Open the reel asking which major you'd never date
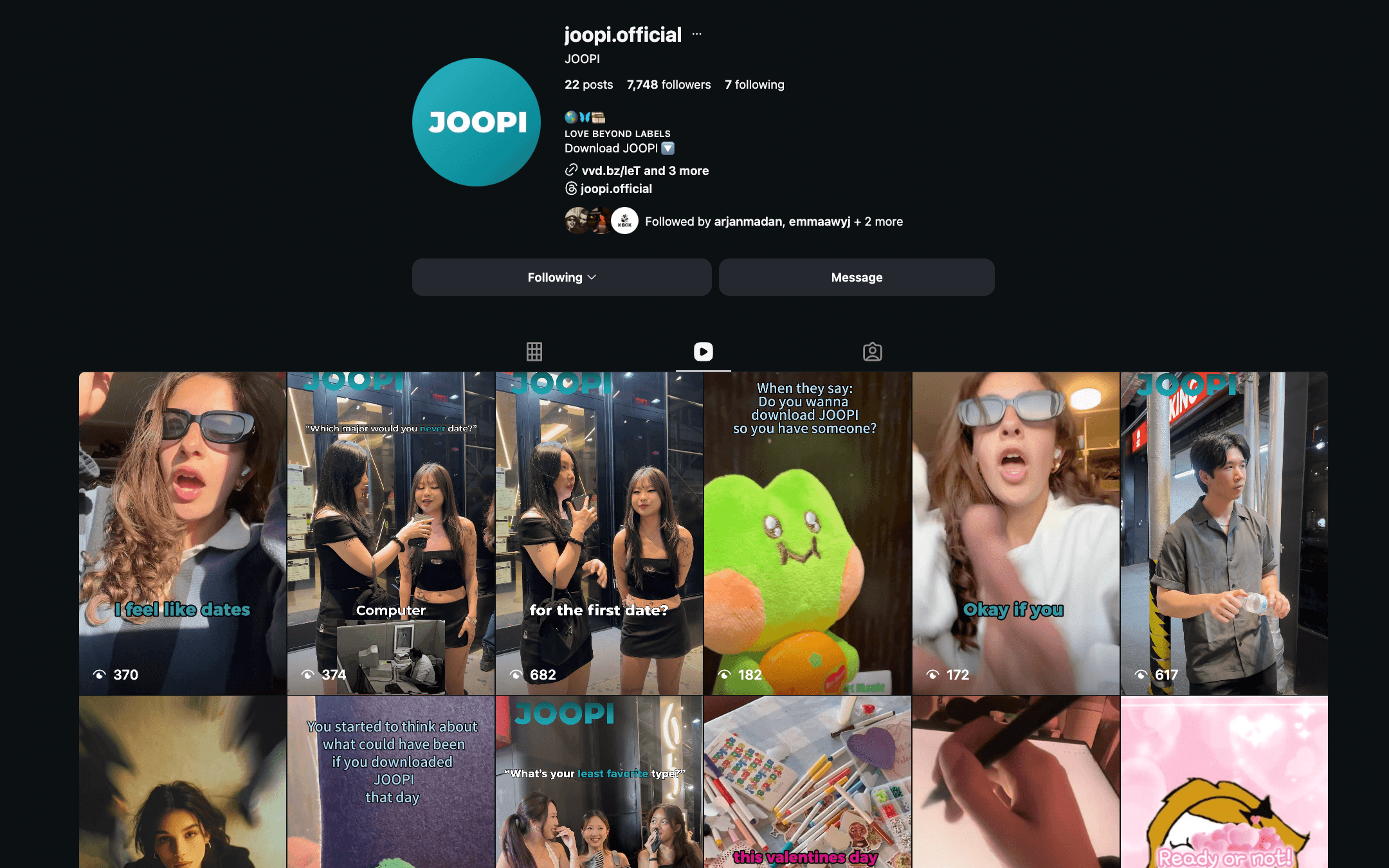The image size is (1389, 868). point(391,533)
